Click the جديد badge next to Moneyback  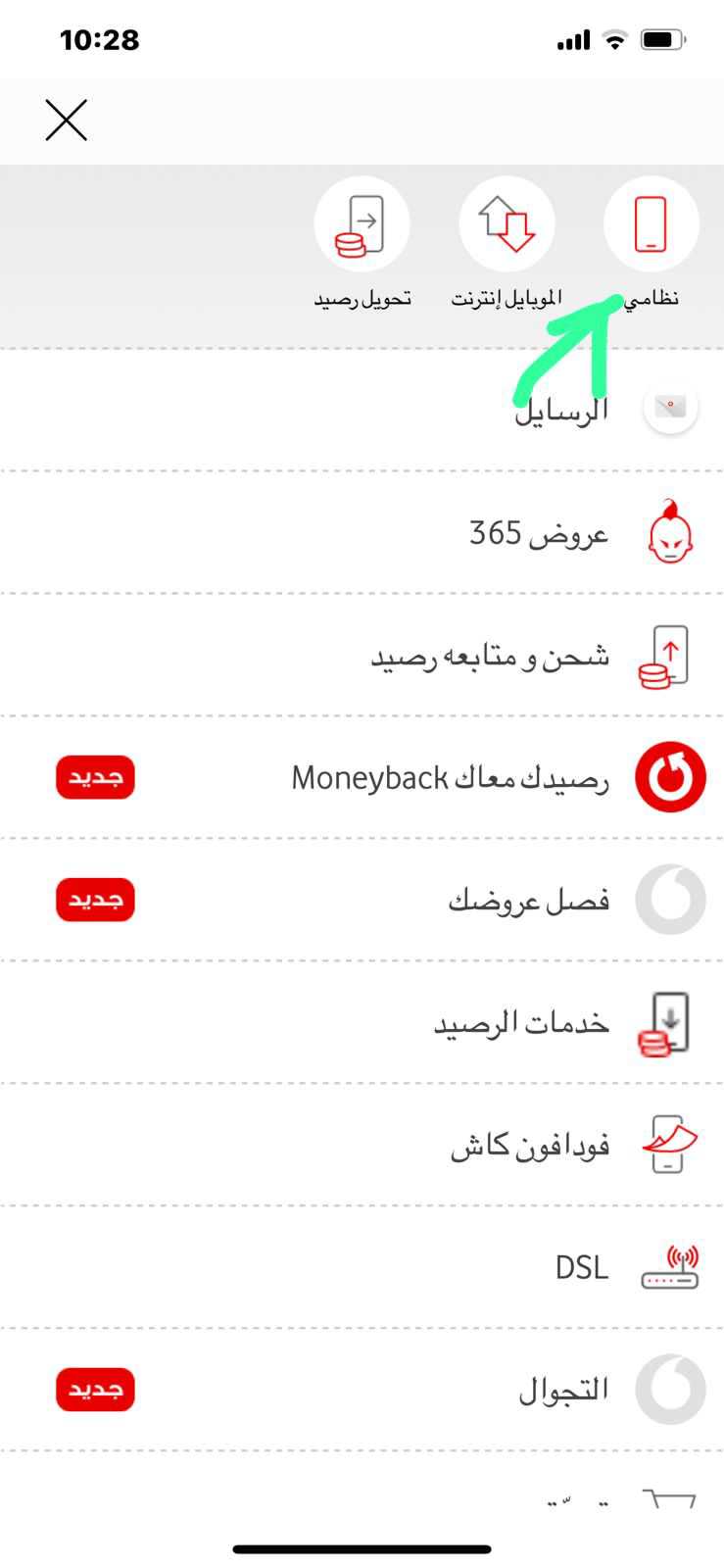tap(94, 777)
